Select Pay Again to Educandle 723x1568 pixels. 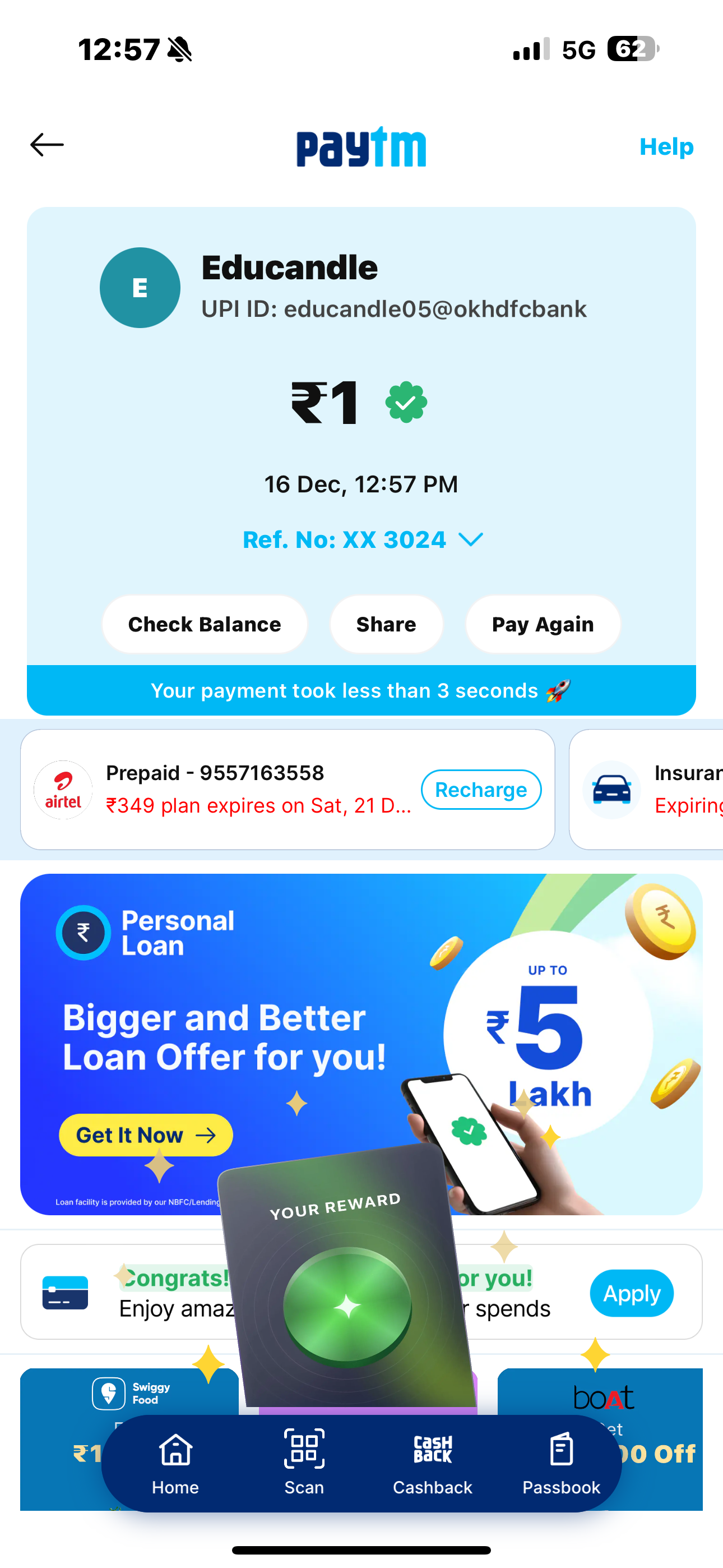(543, 624)
